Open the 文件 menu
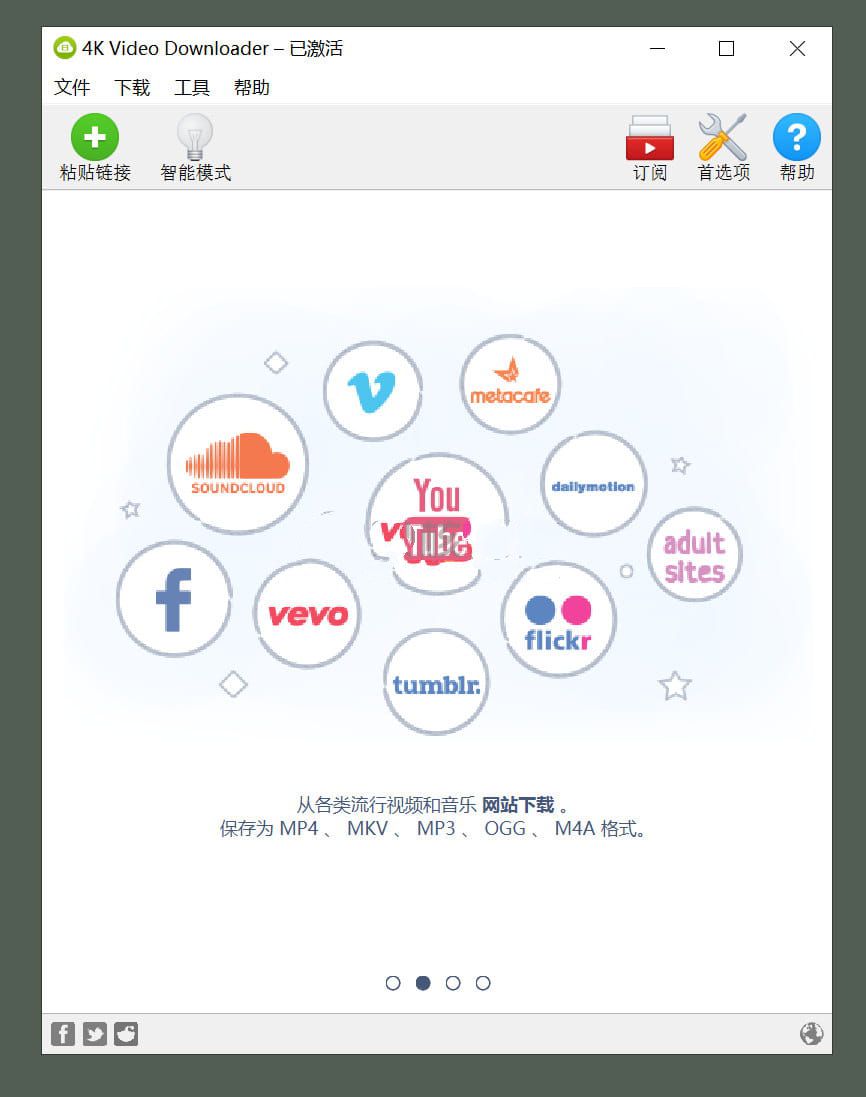Viewport: 866px width, 1097px height. (x=72, y=88)
